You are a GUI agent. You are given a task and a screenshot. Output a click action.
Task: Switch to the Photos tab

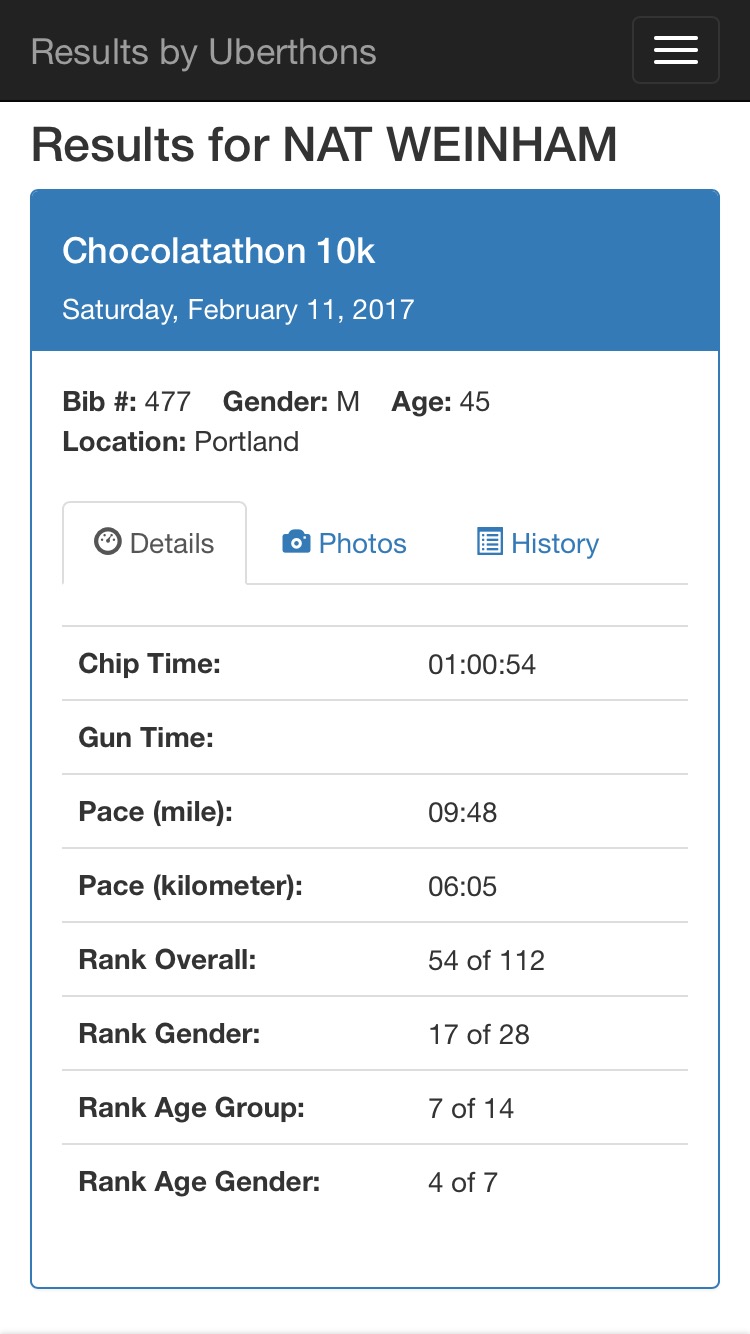pyautogui.click(x=344, y=543)
